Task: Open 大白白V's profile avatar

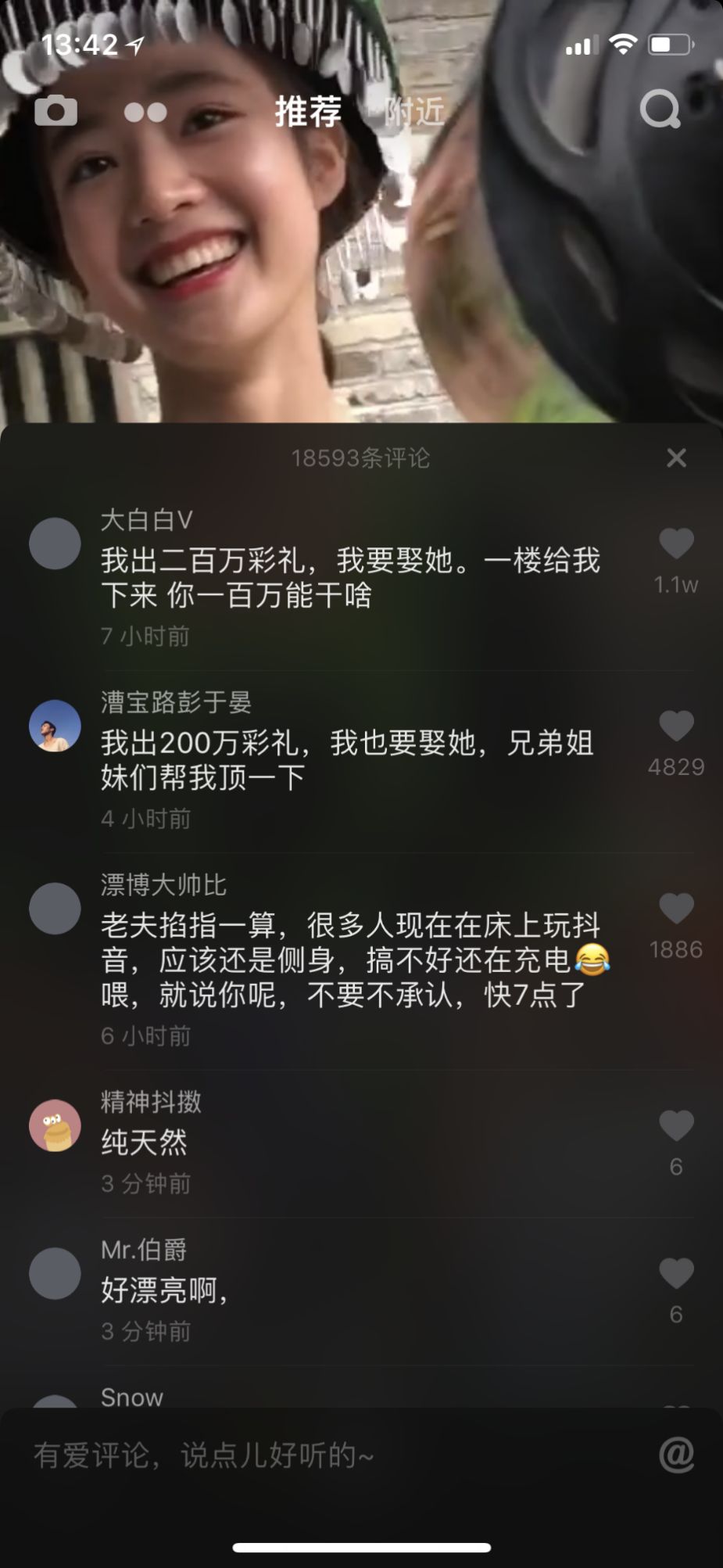Action: pos(55,543)
